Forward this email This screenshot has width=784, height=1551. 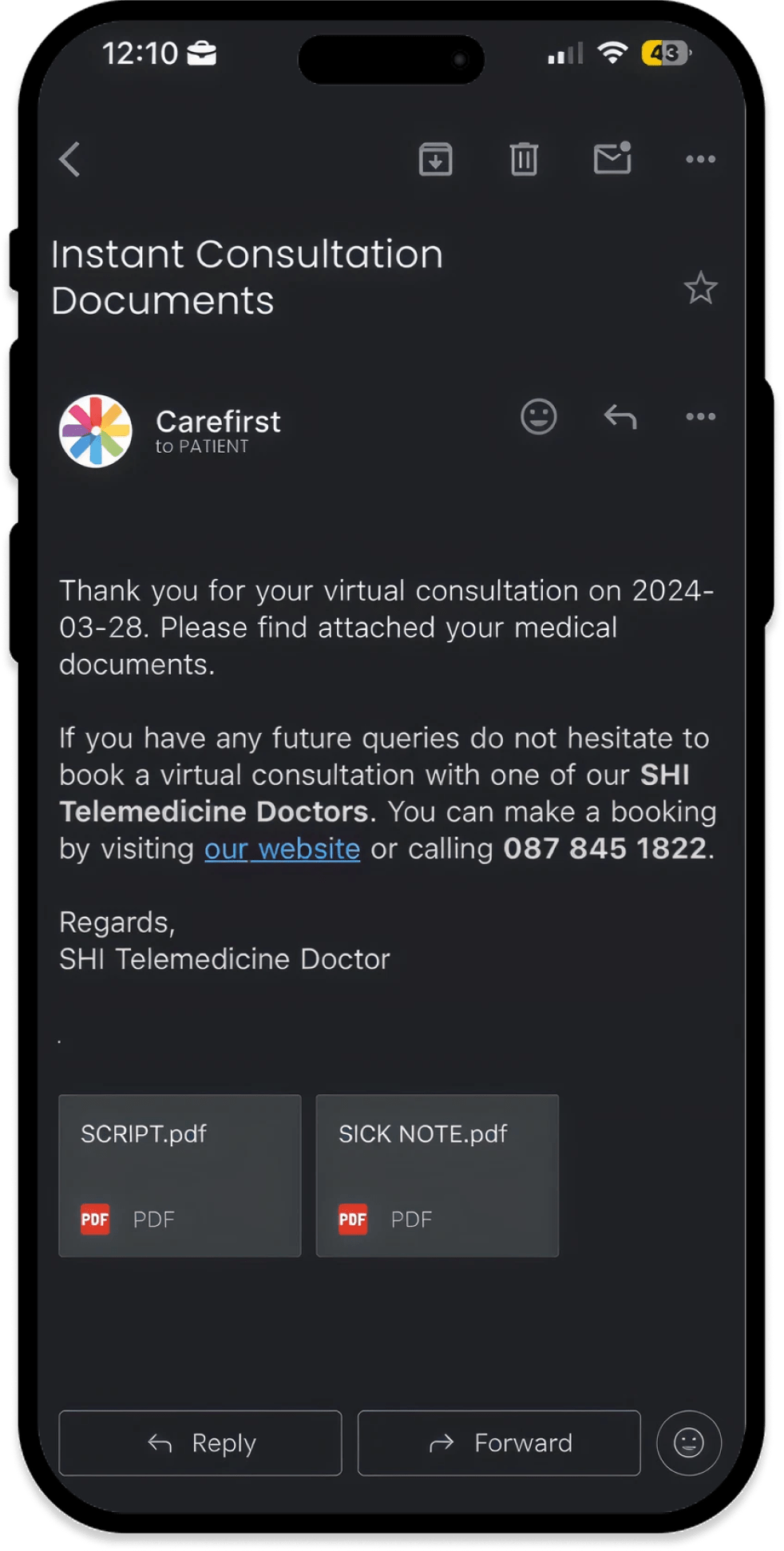point(499,1443)
